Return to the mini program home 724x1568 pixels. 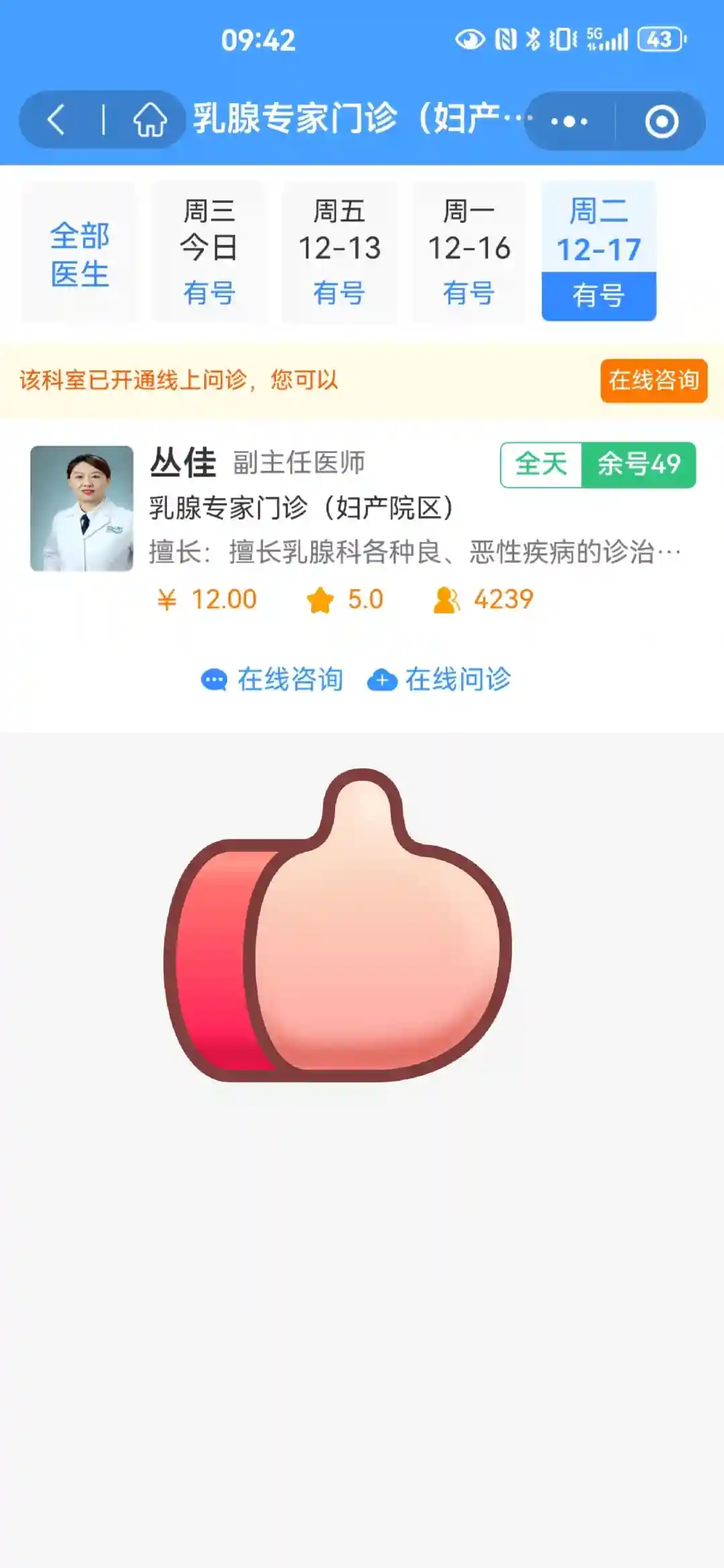point(149,121)
